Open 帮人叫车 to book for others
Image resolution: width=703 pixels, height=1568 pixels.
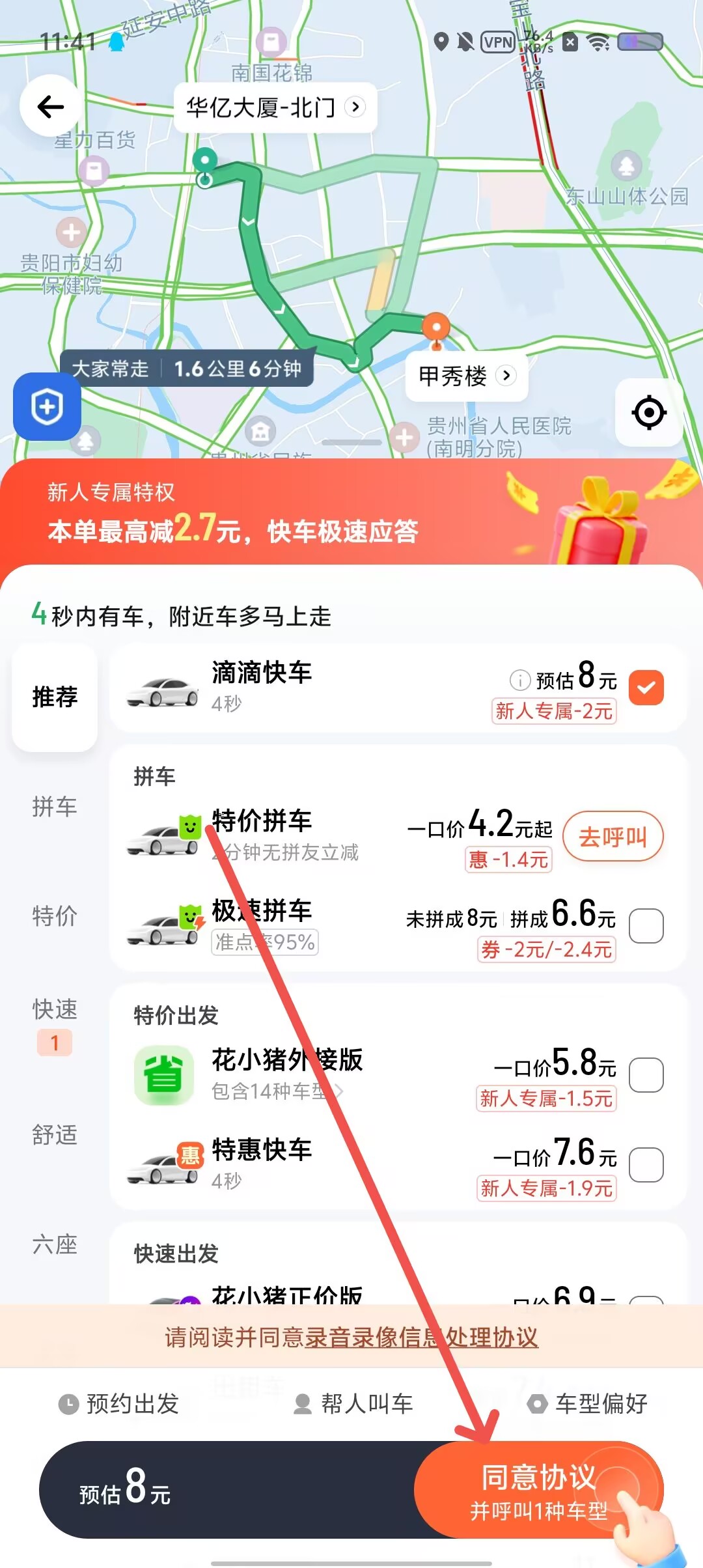coord(353,1404)
